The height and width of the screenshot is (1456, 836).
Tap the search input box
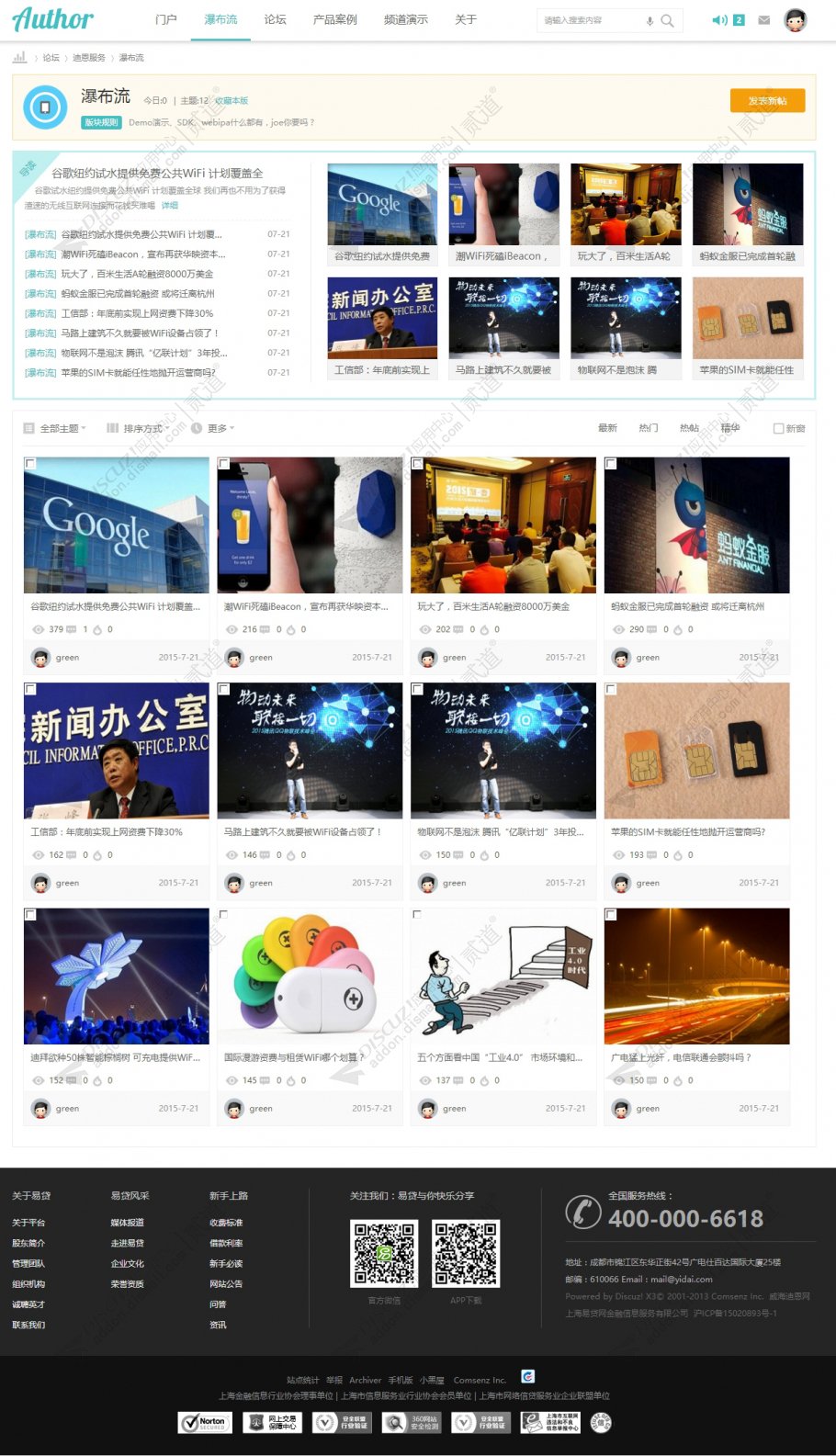tap(588, 20)
